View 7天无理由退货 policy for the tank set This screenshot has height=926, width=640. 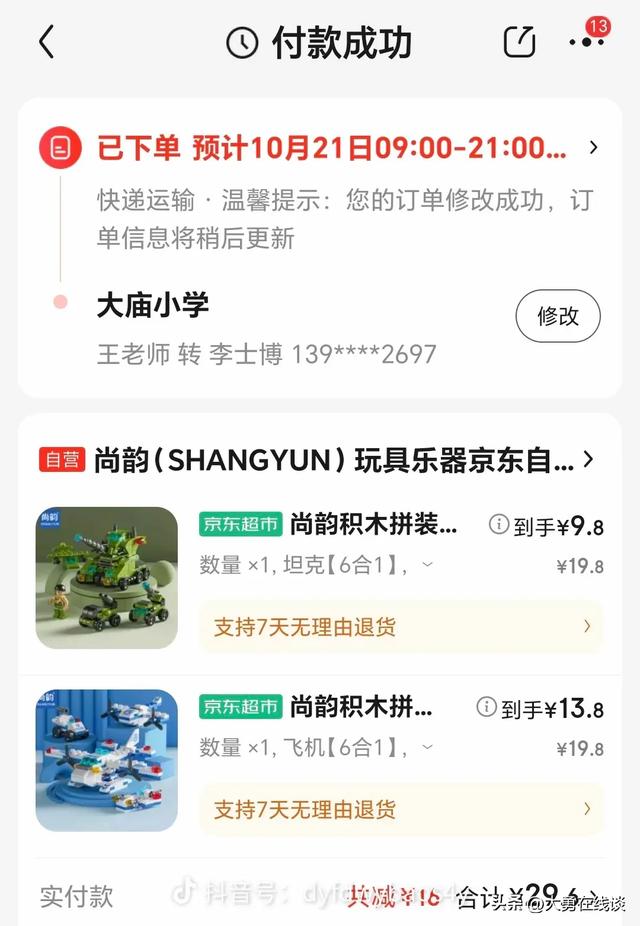click(402, 627)
